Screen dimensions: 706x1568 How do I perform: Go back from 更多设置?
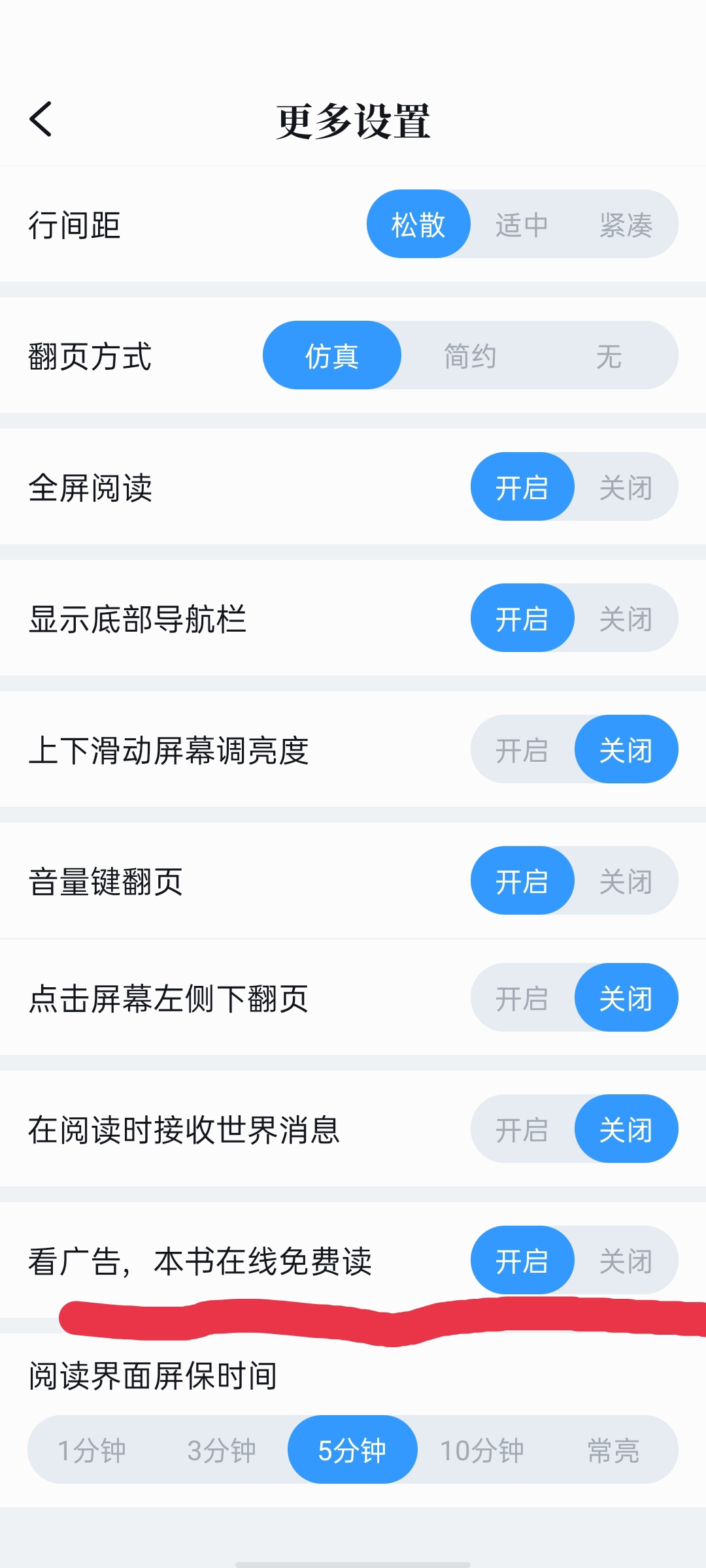tap(41, 120)
